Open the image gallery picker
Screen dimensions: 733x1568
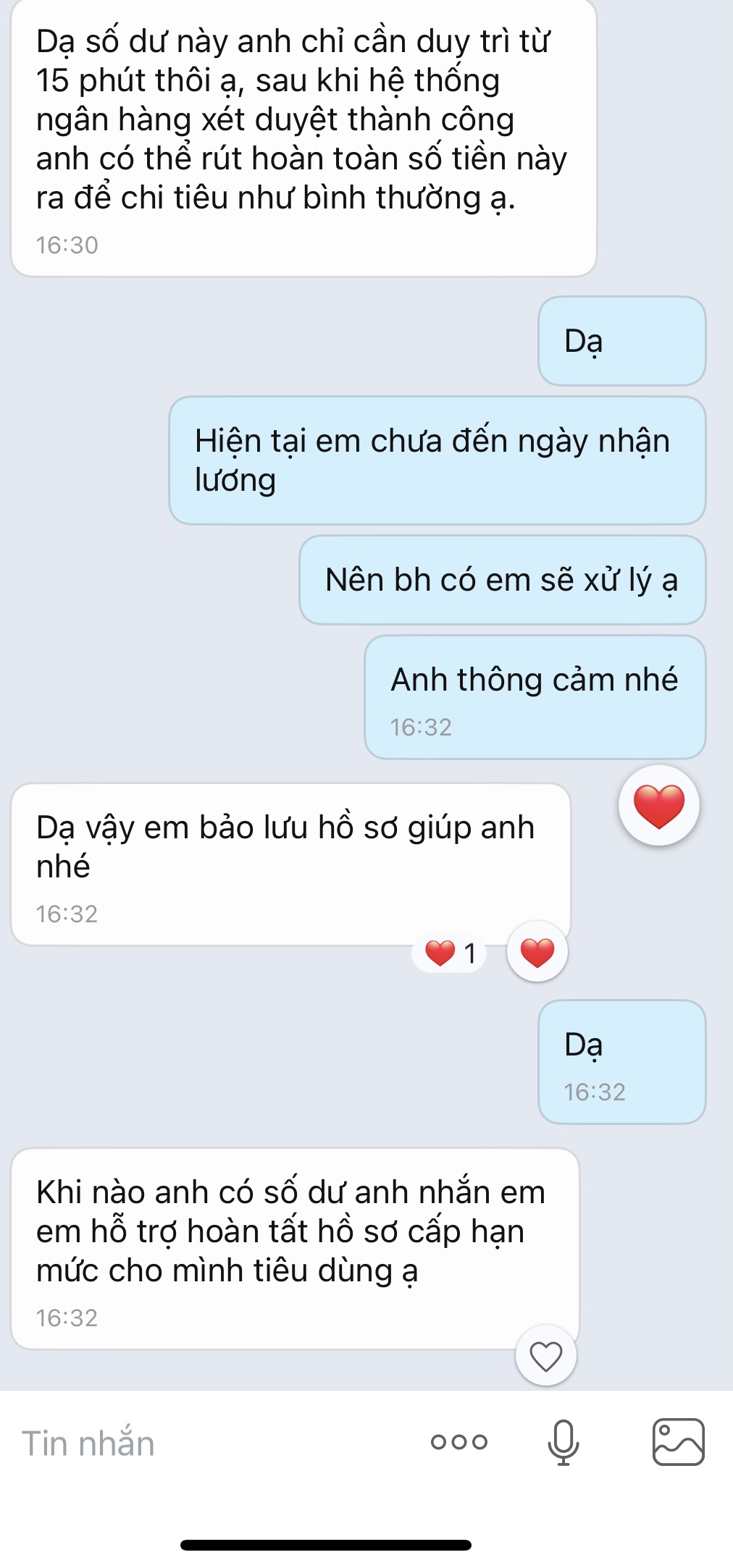678,1441
